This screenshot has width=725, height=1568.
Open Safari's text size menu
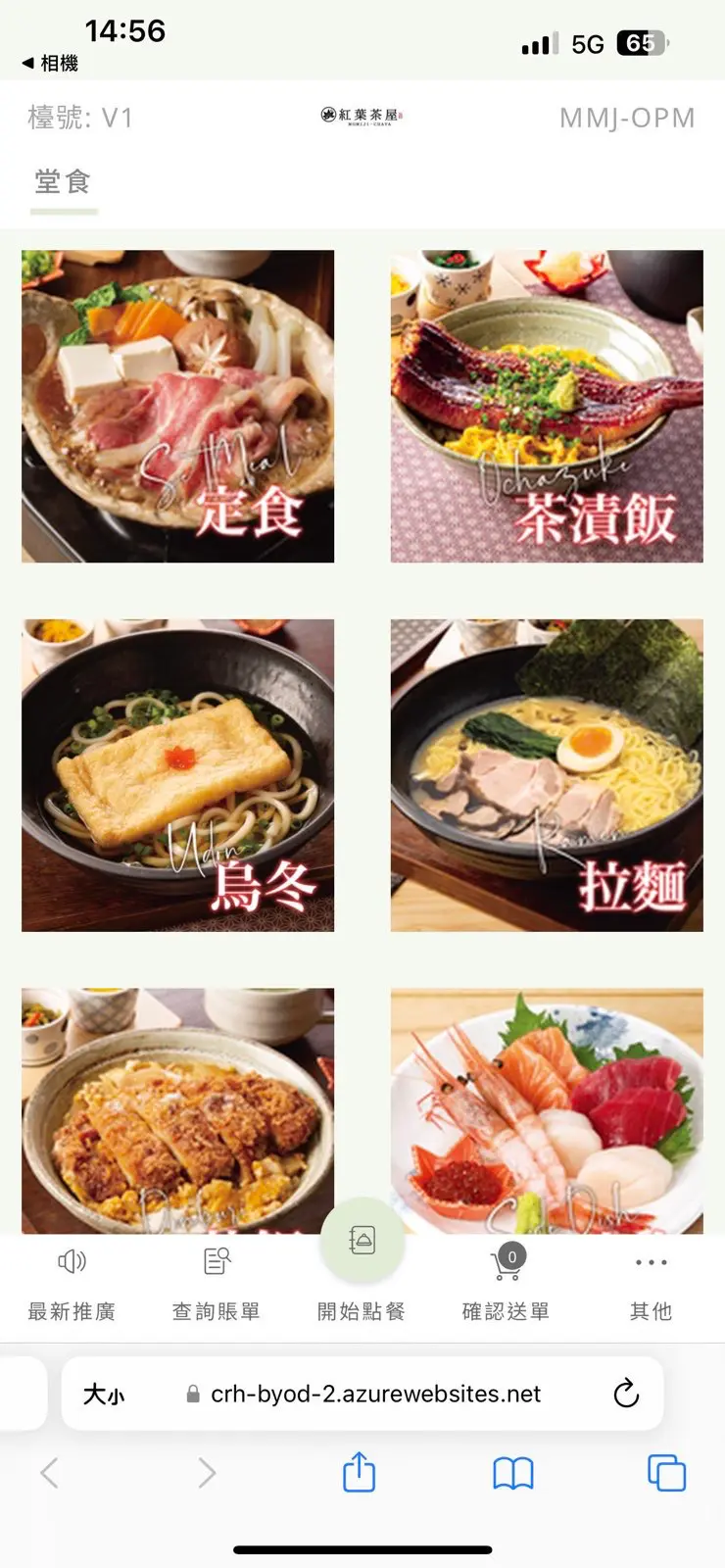coord(104,1394)
